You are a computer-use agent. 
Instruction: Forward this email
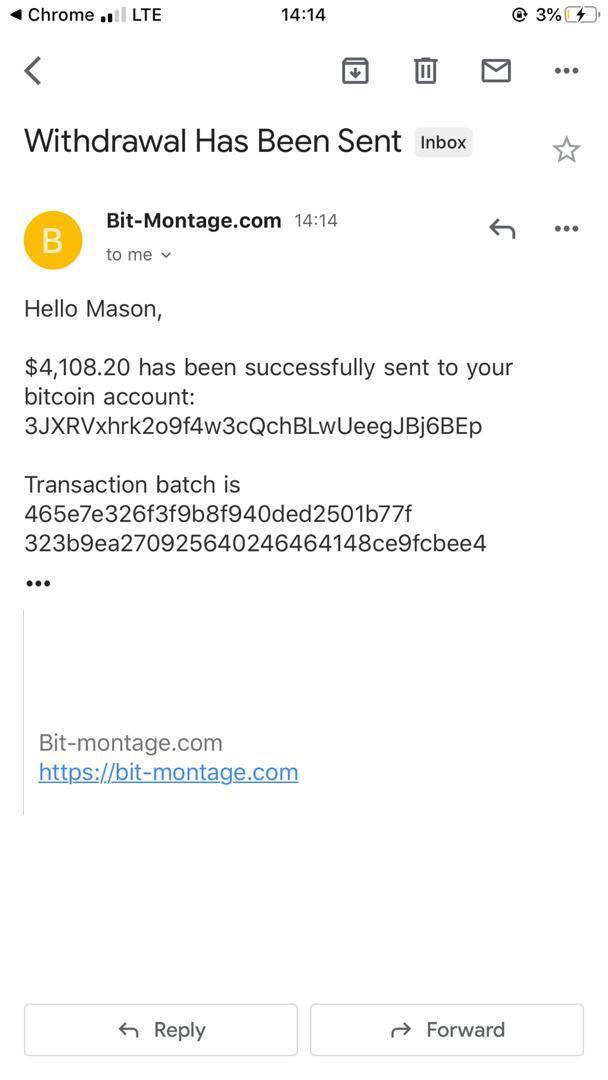click(447, 1029)
